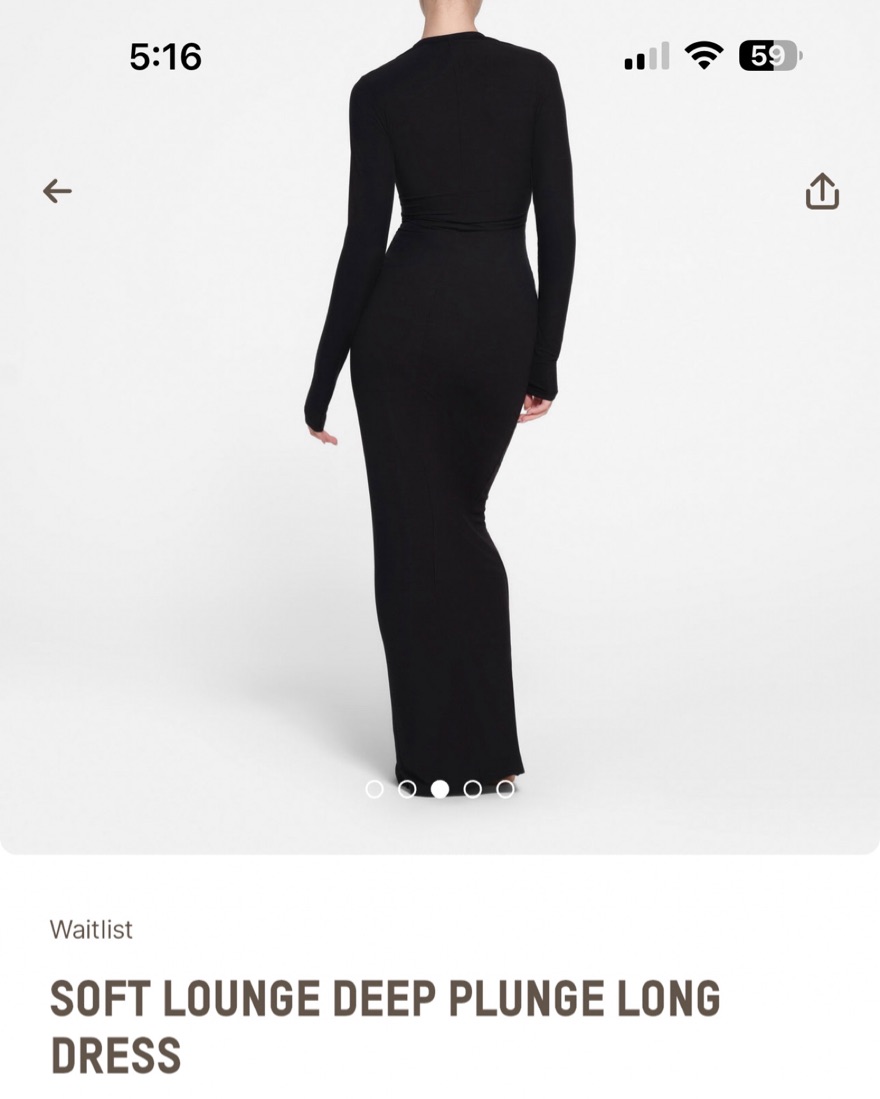Show the fourth product image dot
Screen dimensions: 880x1099
click(473, 789)
